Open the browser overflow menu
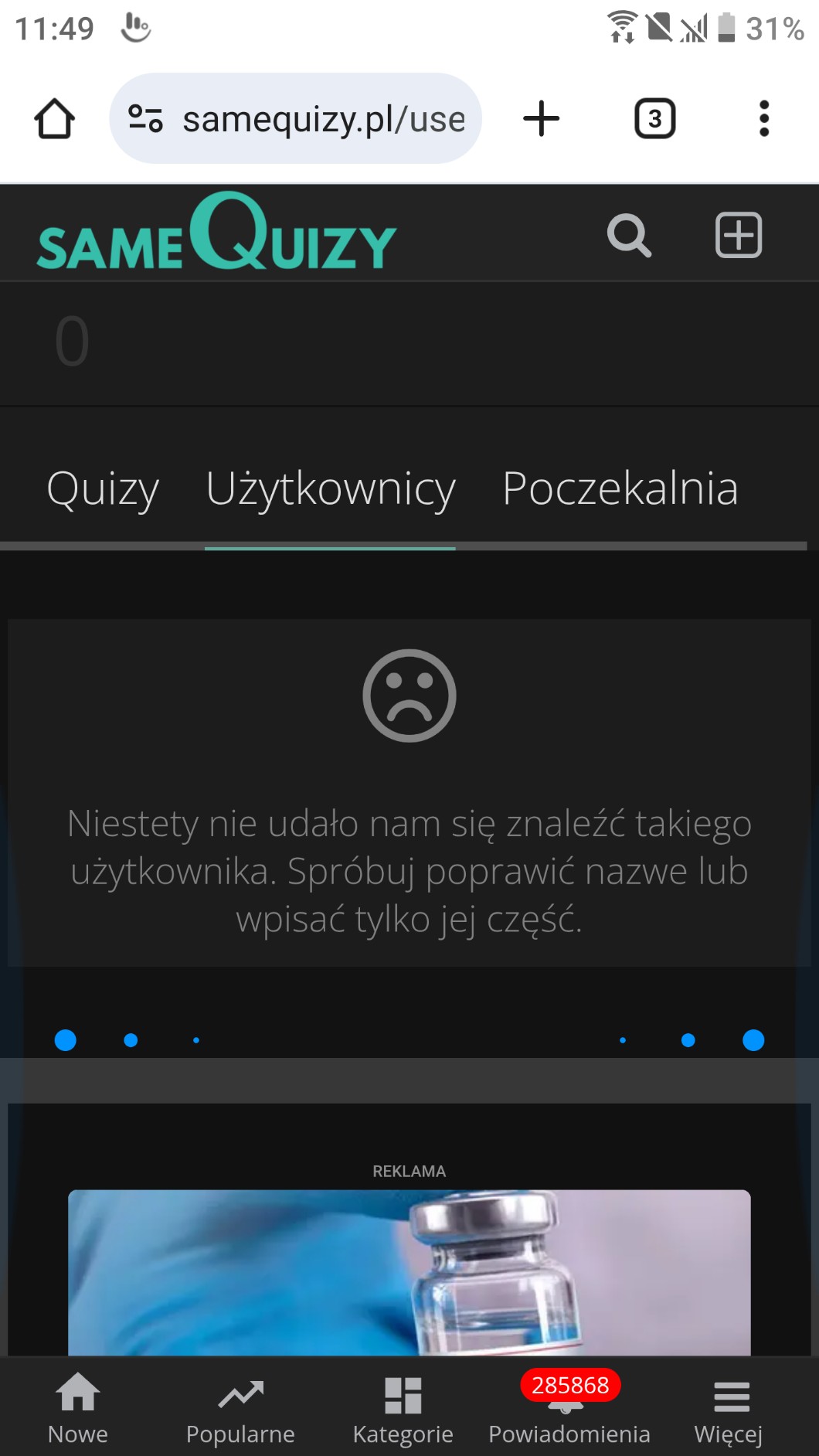Image resolution: width=819 pixels, height=1456 pixels. pyautogui.click(x=764, y=119)
